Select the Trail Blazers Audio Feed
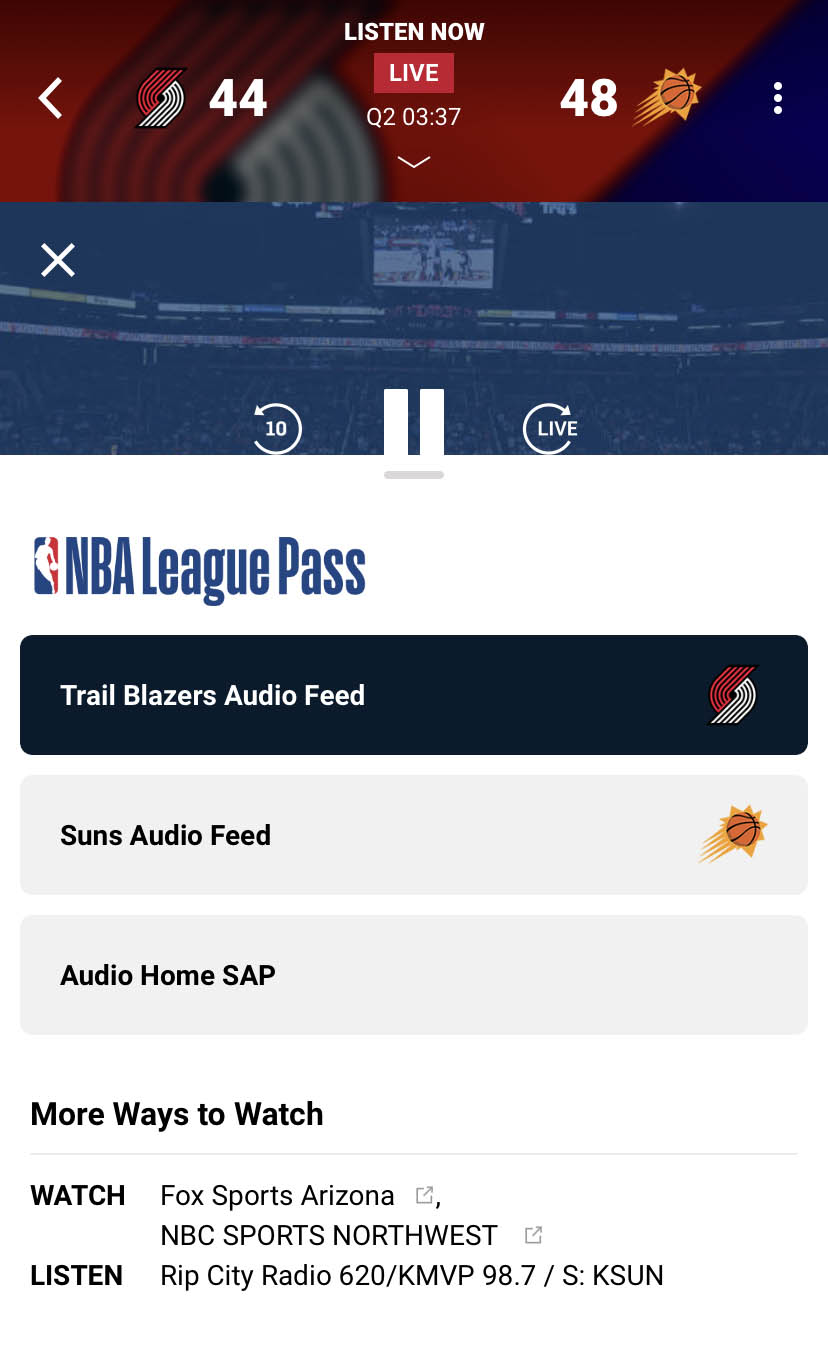The image size is (828, 1355). [414, 695]
